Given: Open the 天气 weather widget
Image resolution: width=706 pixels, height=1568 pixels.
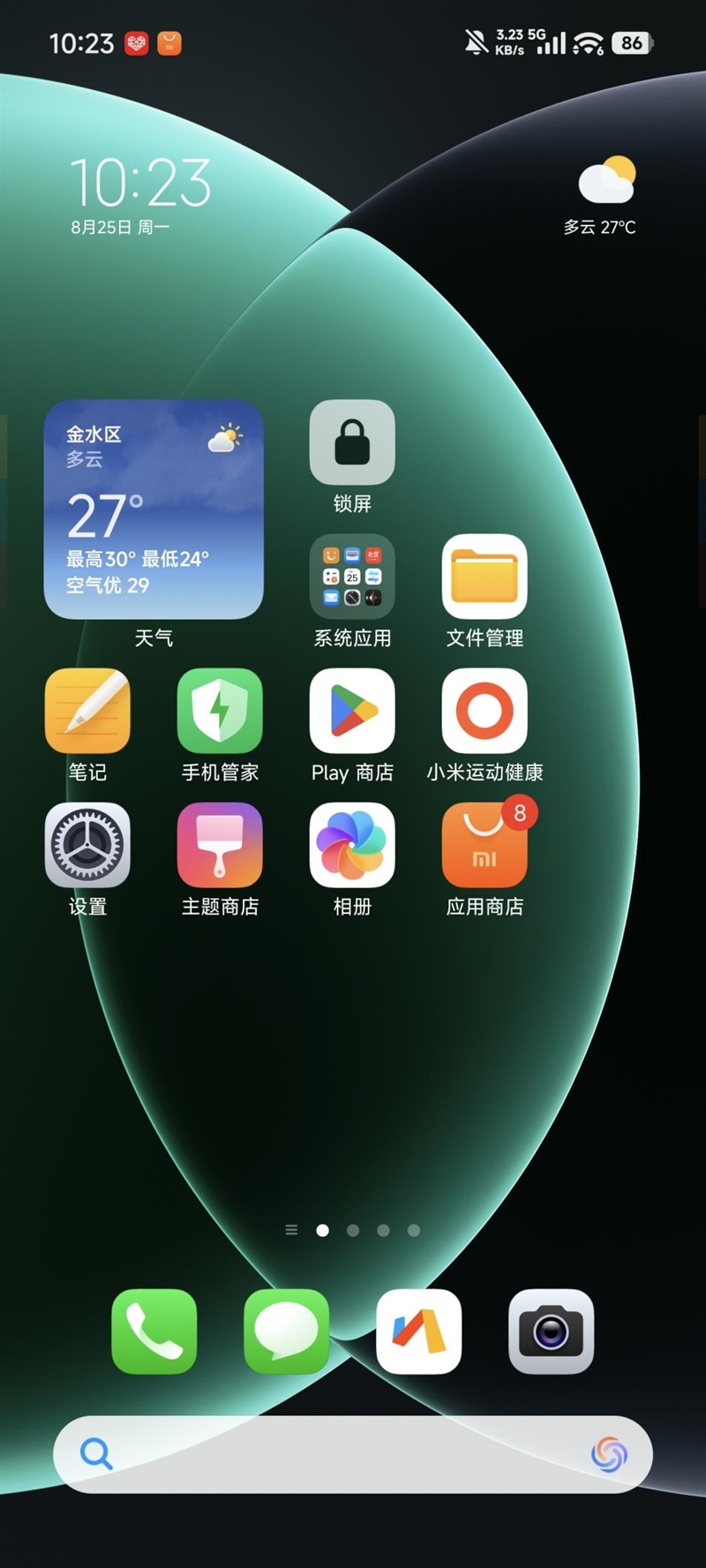Looking at the screenshot, I should click(154, 509).
